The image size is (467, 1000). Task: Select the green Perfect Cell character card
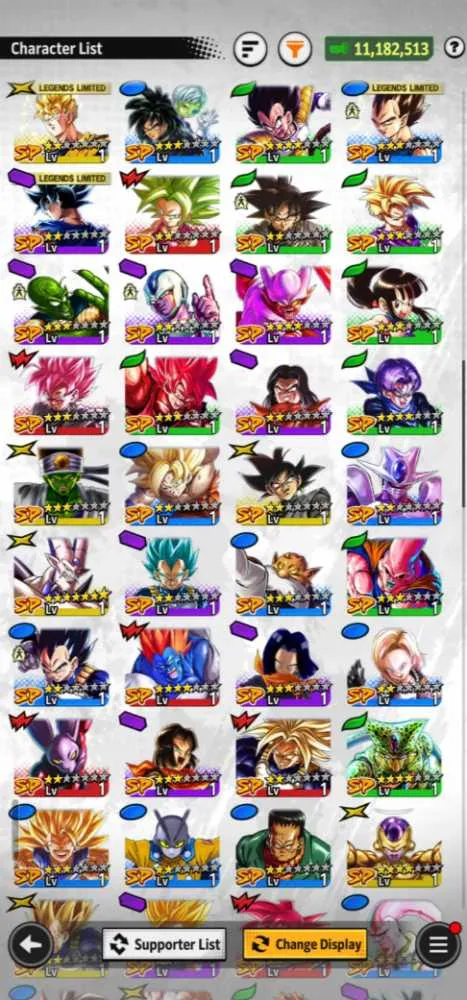click(x=394, y=757)
